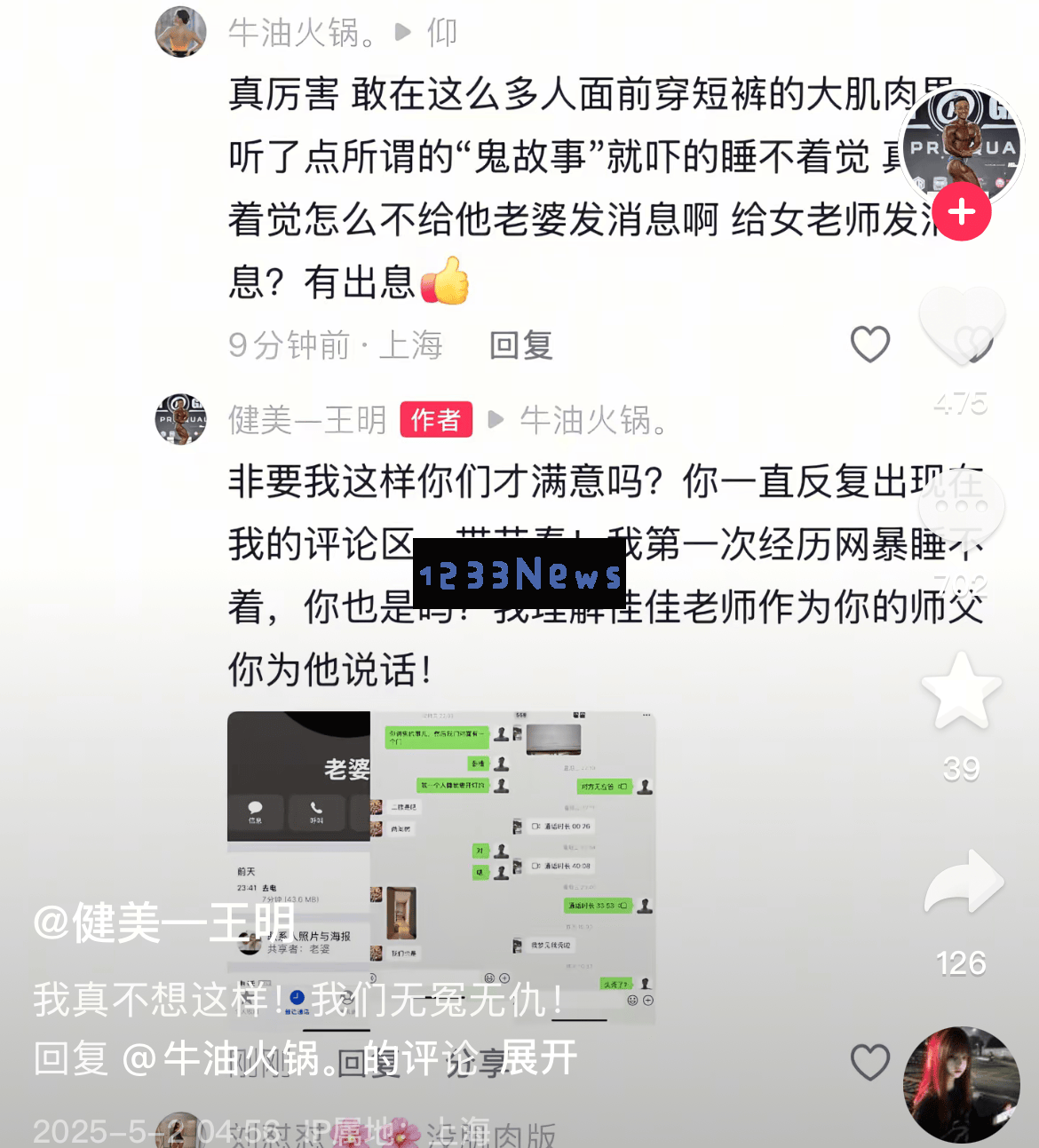Open @健美—王明 username in the caption
1039x1148 pixels.
pyautogui.click(x=164, y=923)
